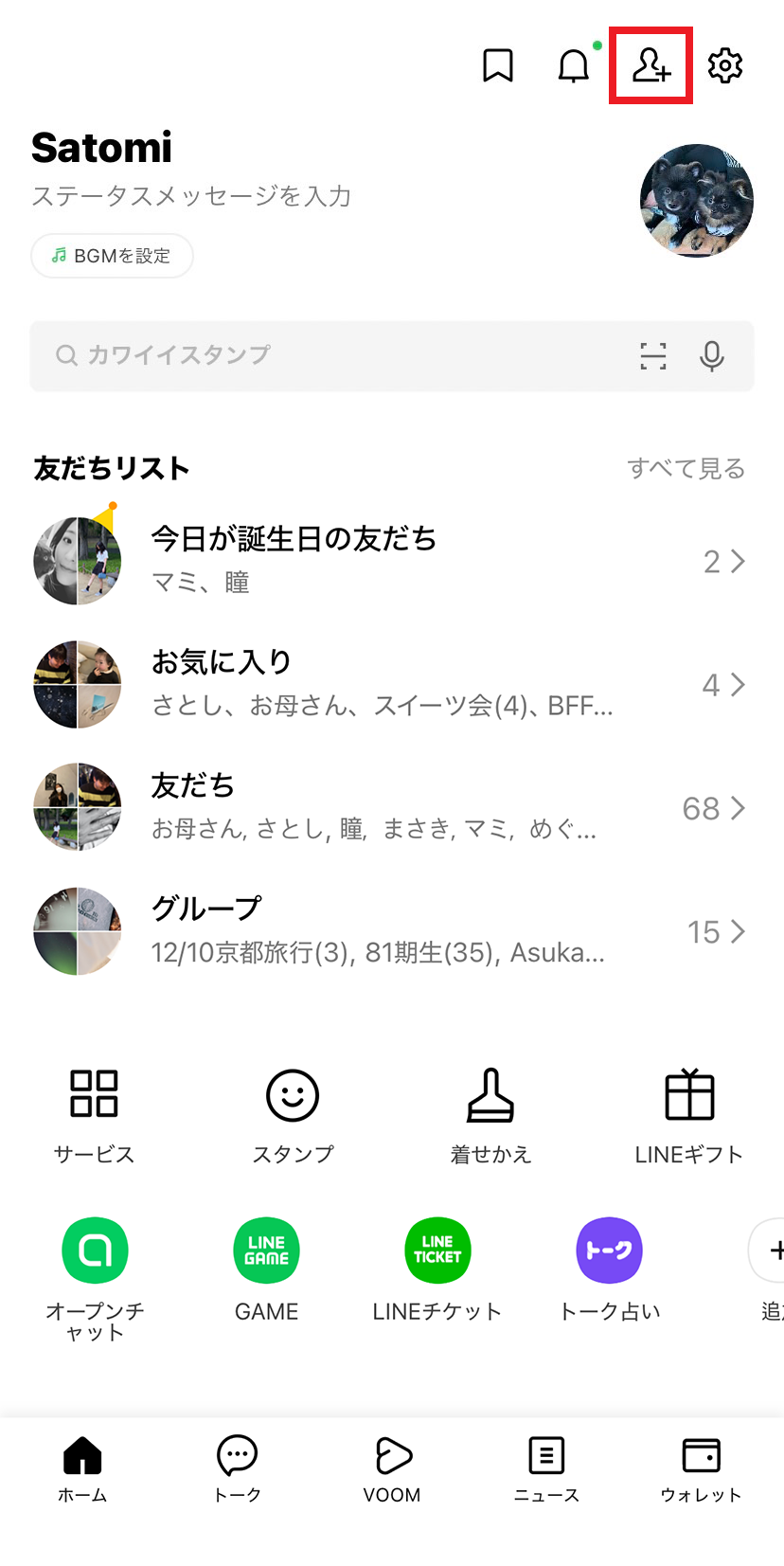Open LINE notifications via bell icon

coord(574,66)
